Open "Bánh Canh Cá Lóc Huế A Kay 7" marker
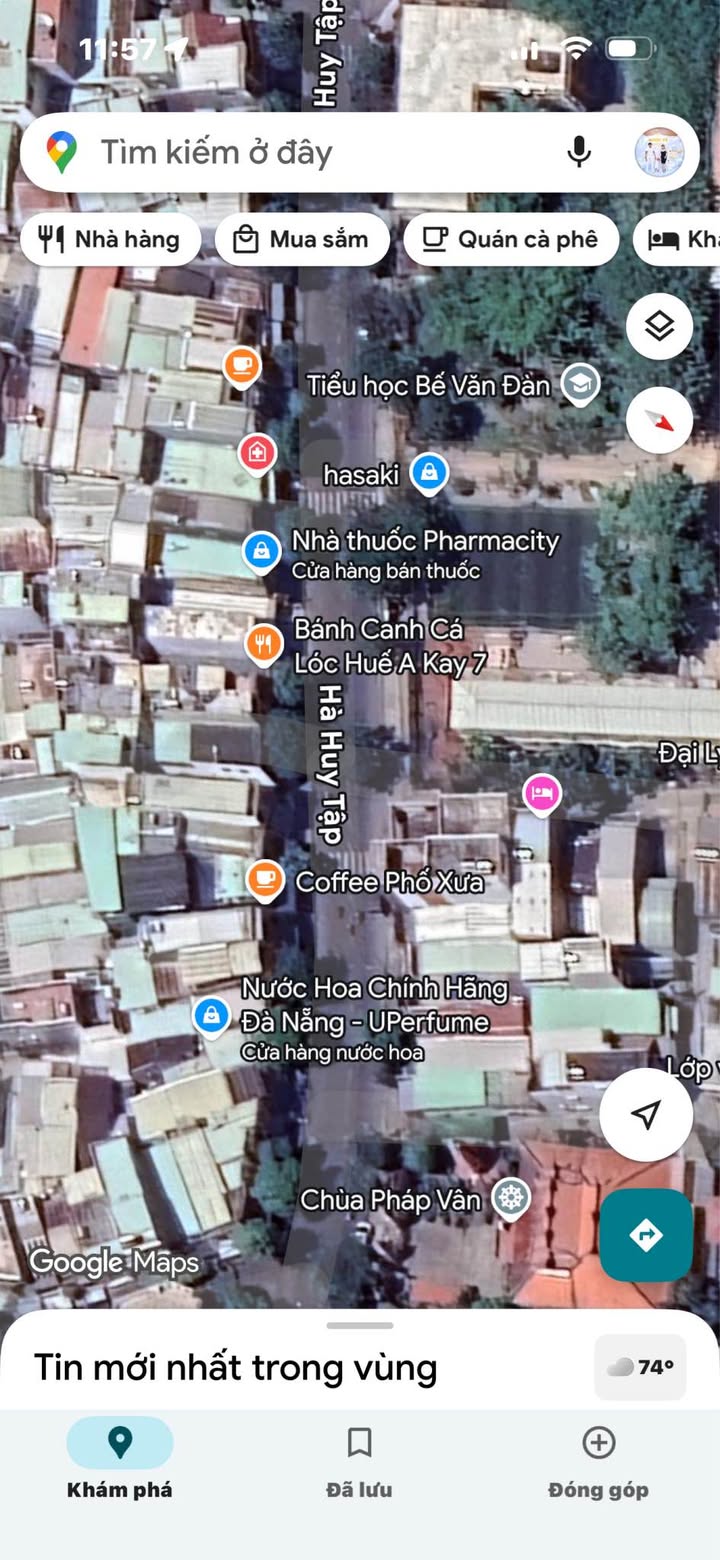The width and height of the screenshot is (720, 1560). (x=264, y=643)
